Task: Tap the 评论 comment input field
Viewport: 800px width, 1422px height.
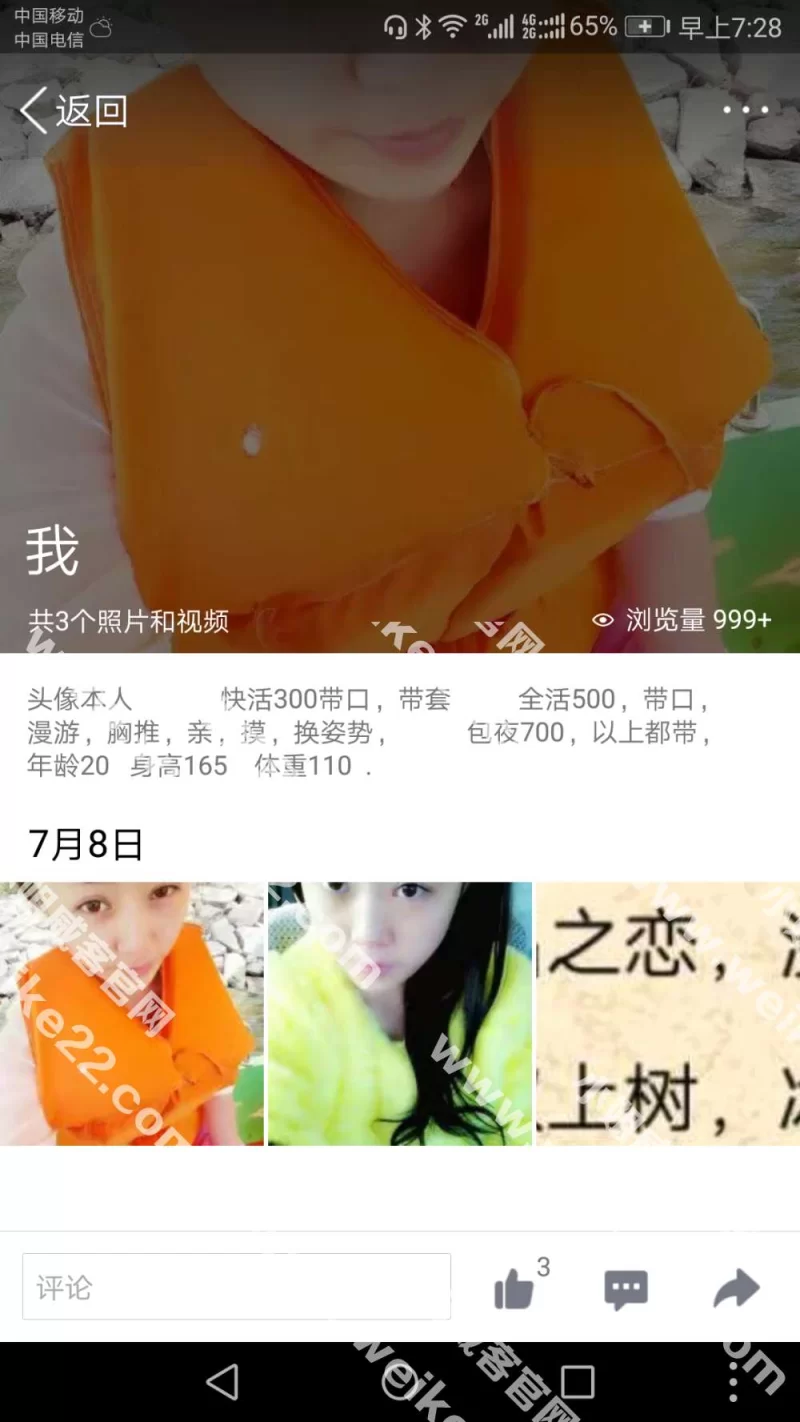Action: [236, 1287]
